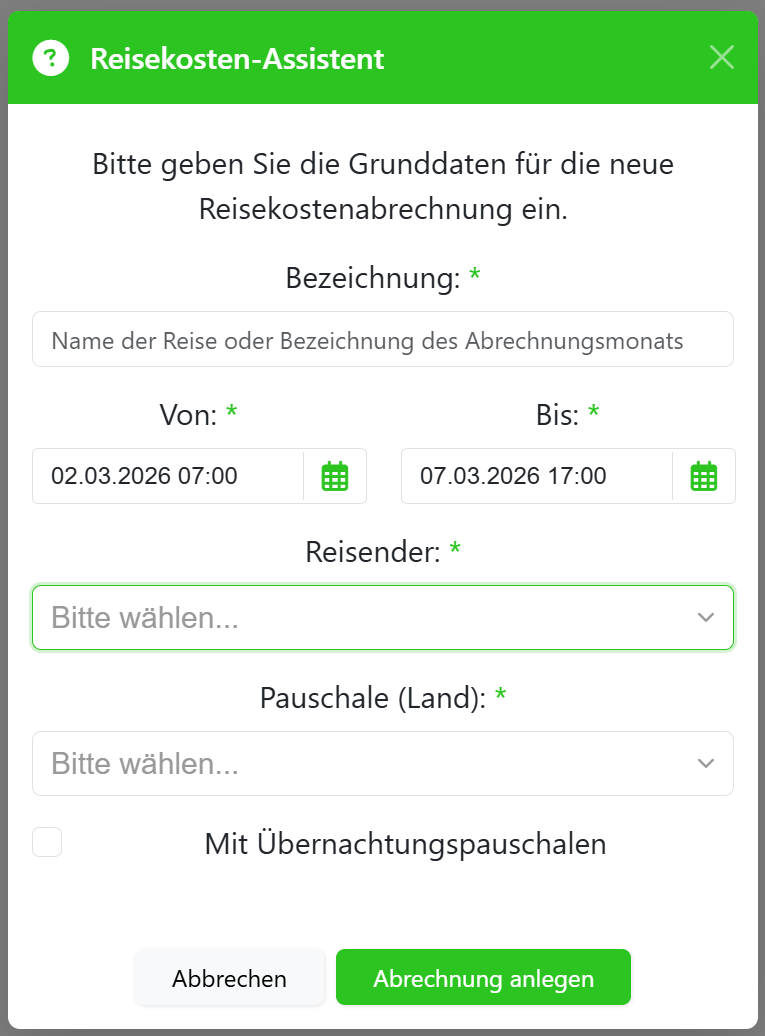The width and height of the screenshot is (765, 1036).
Task: Create the report with Abrechnung anlegen
Action: [x=483, y=977]
